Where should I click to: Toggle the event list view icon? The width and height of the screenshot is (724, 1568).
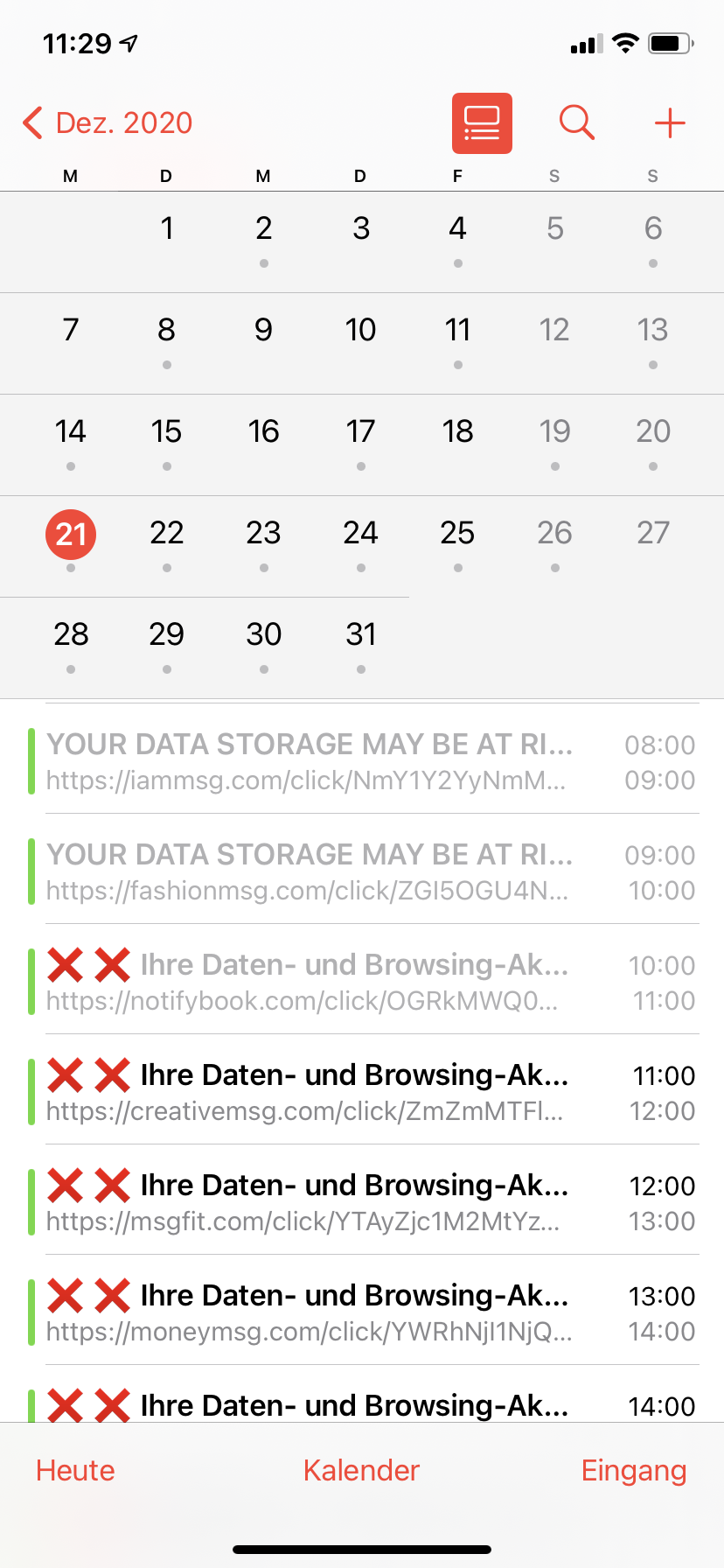coord(482,123)
